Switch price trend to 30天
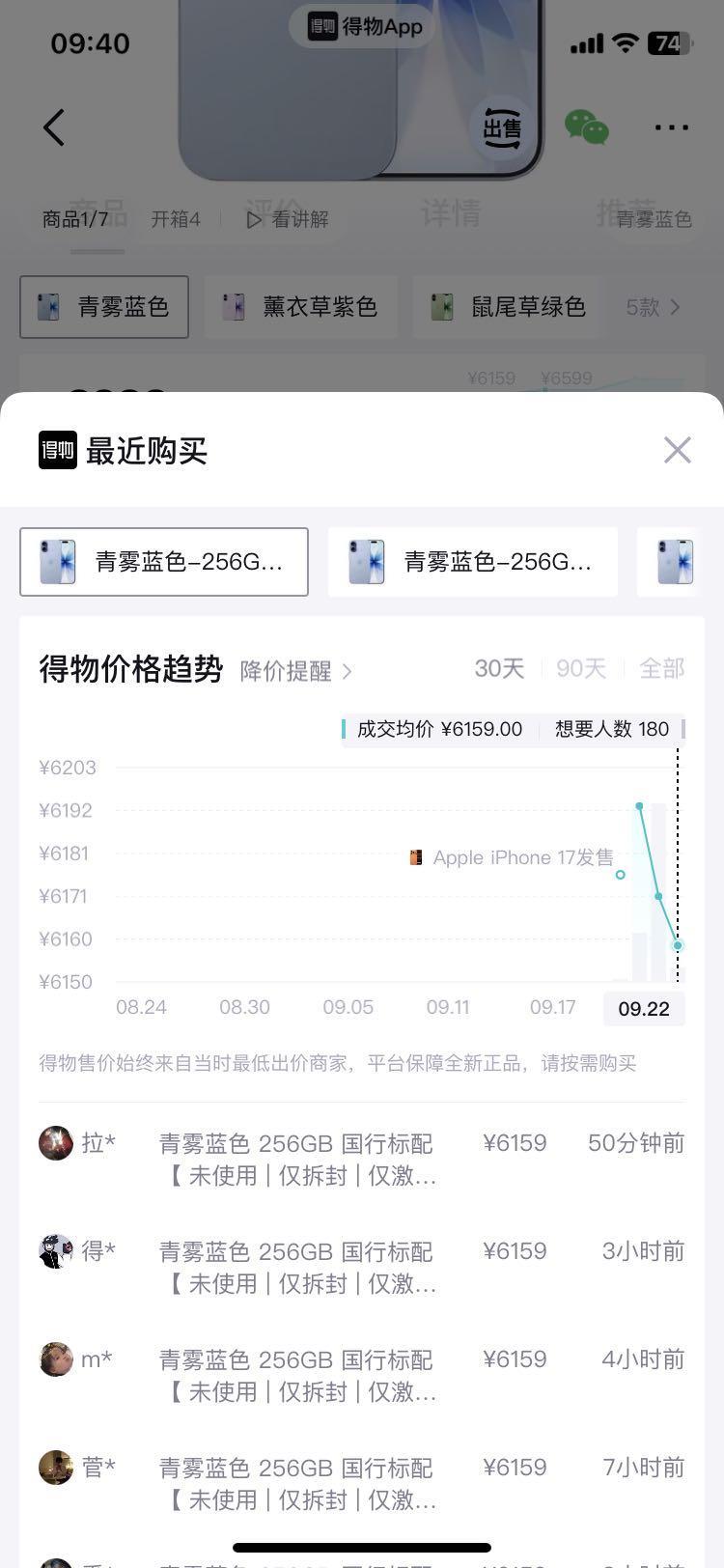This screenshot has height=1568, width=724. click(499, 668)
